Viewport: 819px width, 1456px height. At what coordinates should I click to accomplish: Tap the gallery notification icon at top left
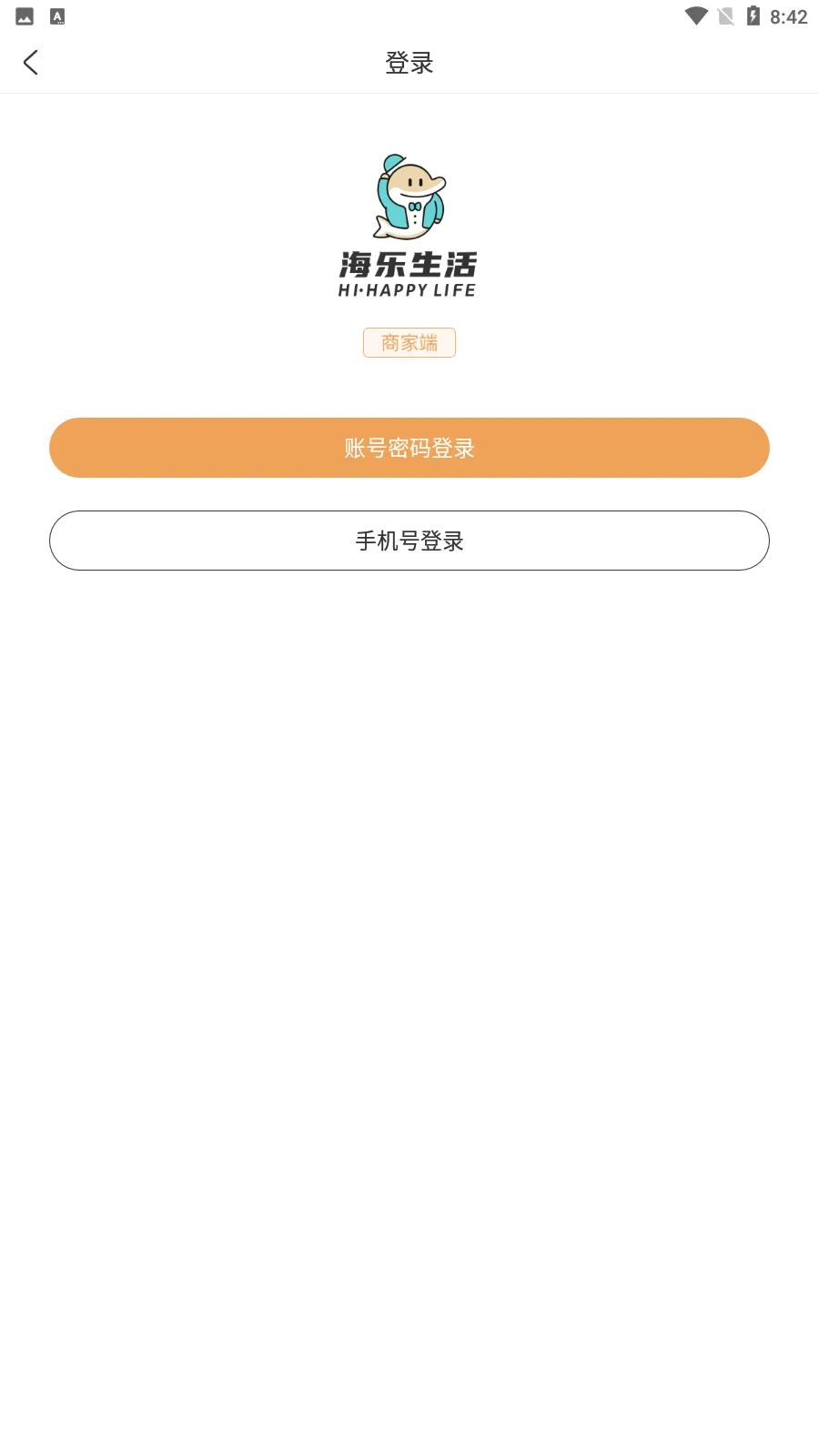(x=23, y=15)
